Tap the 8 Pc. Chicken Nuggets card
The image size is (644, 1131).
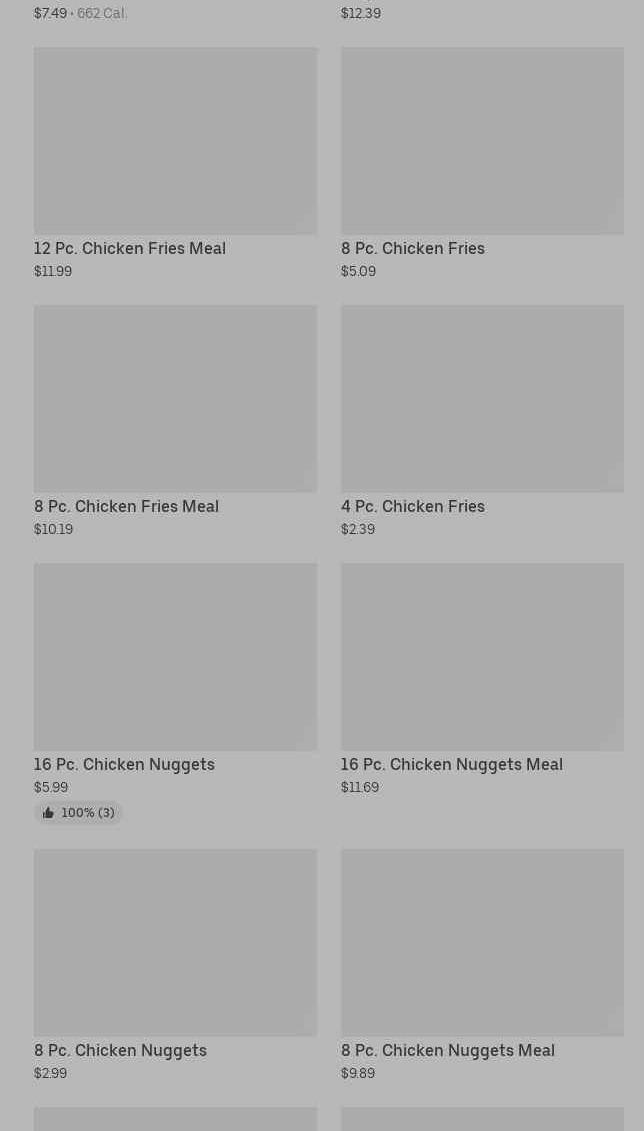pyautogui.click(x=175, y=965)
